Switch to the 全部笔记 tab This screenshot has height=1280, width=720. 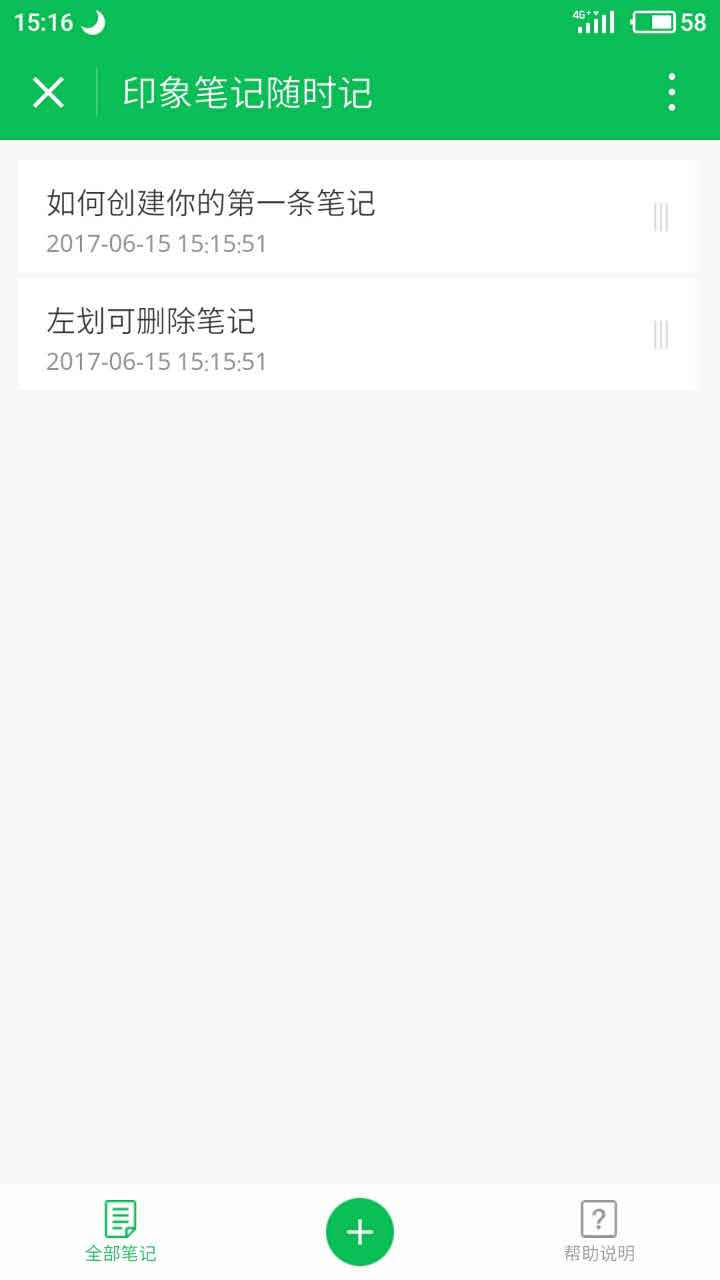[120, 1232]
